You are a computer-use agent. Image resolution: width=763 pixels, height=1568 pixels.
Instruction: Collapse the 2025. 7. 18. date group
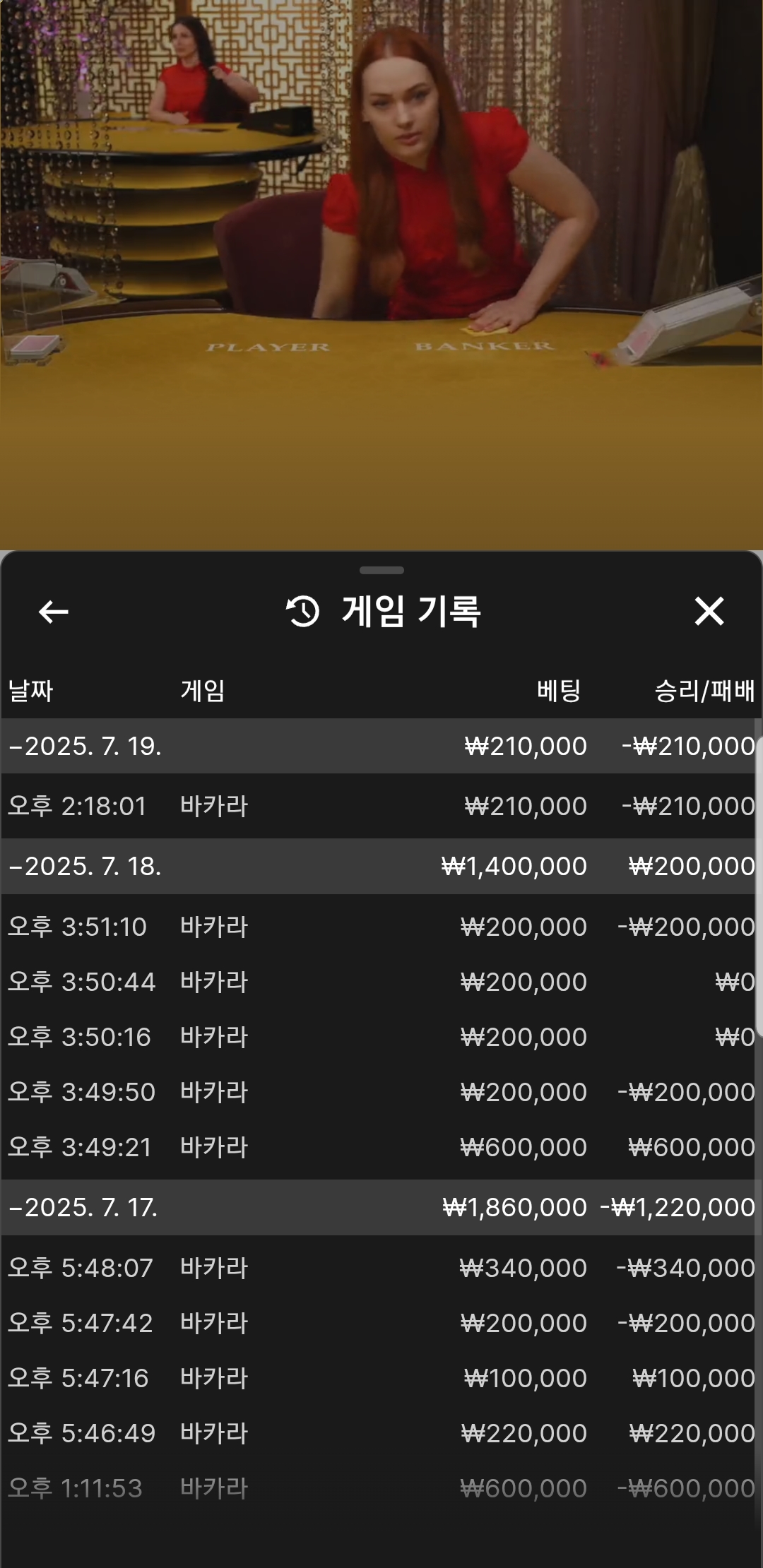pyautogui.click(x=85, y=867)
